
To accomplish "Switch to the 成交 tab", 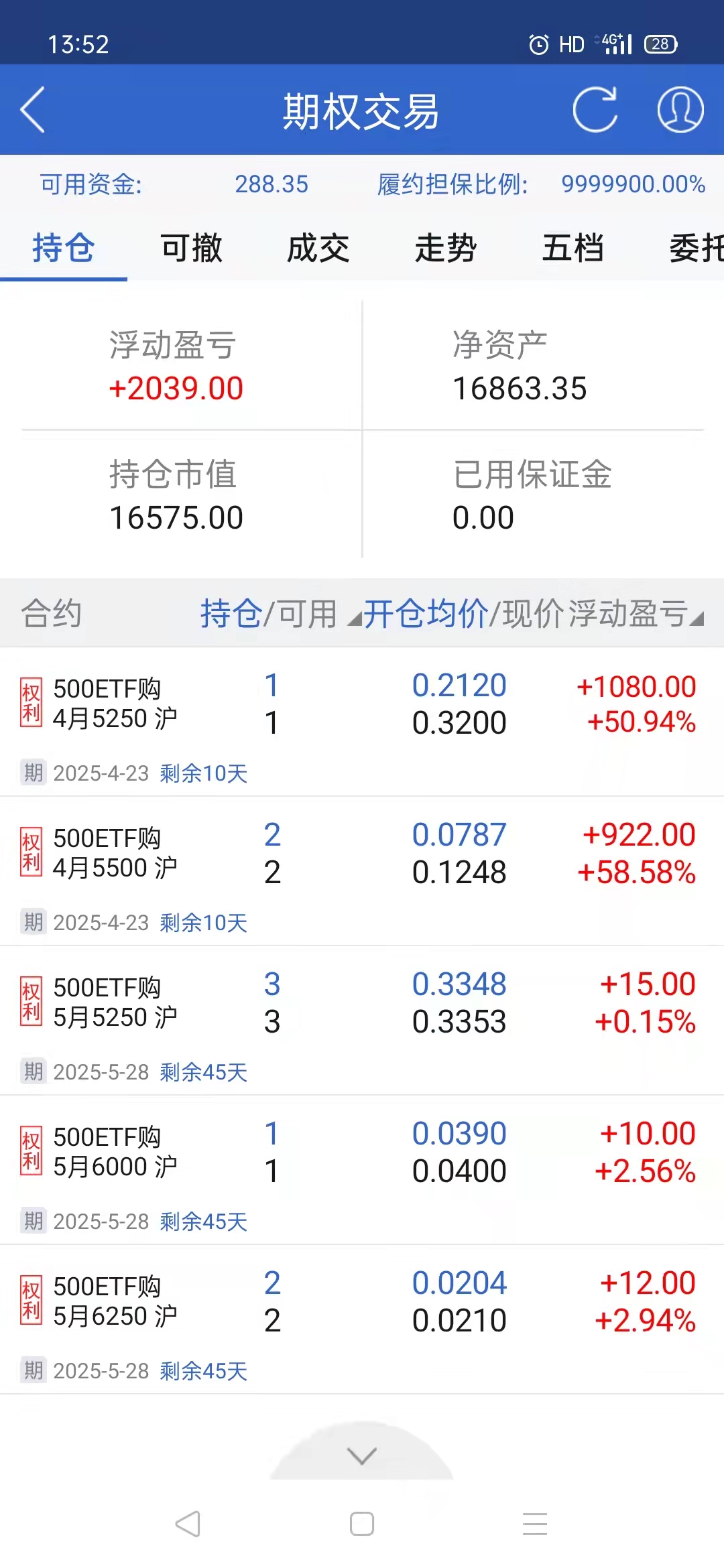I will click(318, 249).
